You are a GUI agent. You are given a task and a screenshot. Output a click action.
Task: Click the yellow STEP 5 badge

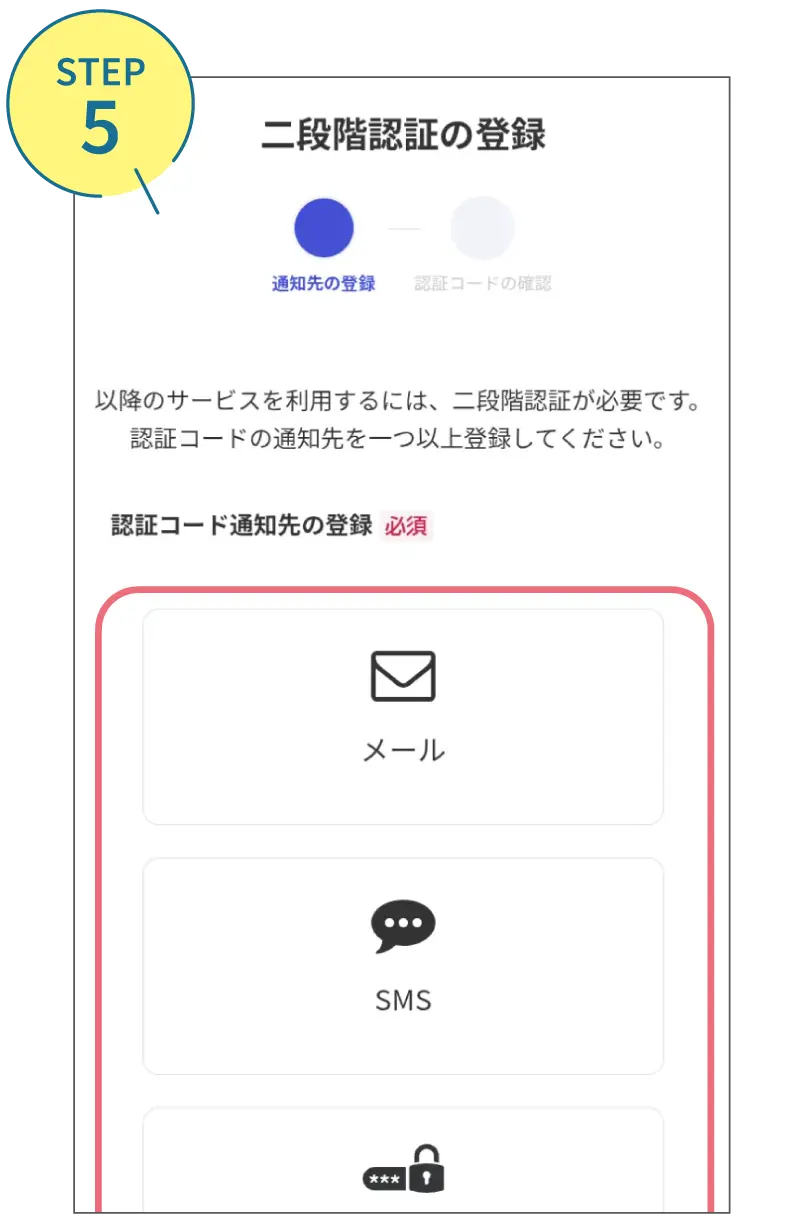[100, 100]
